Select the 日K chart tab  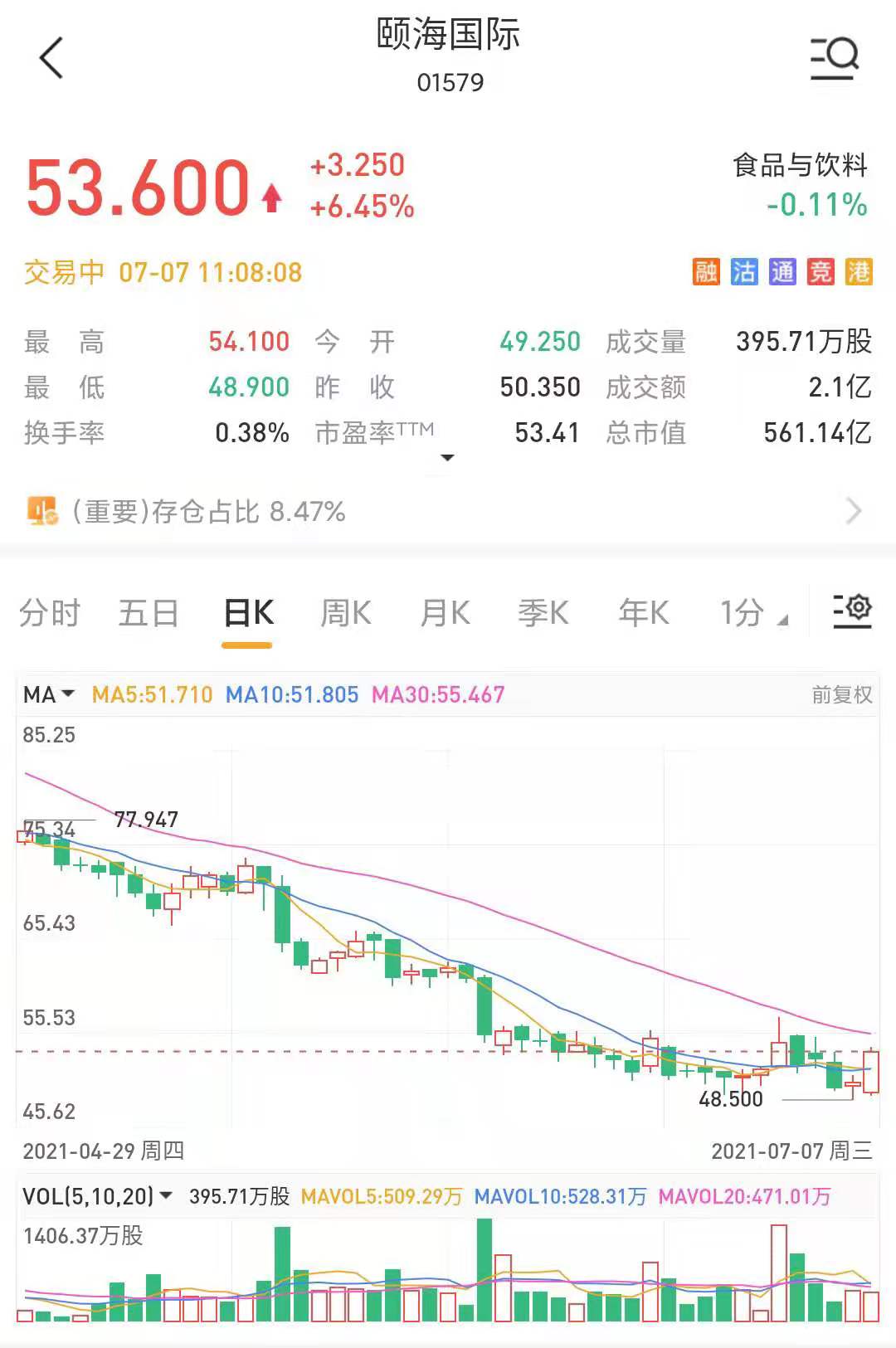(248, 614)
